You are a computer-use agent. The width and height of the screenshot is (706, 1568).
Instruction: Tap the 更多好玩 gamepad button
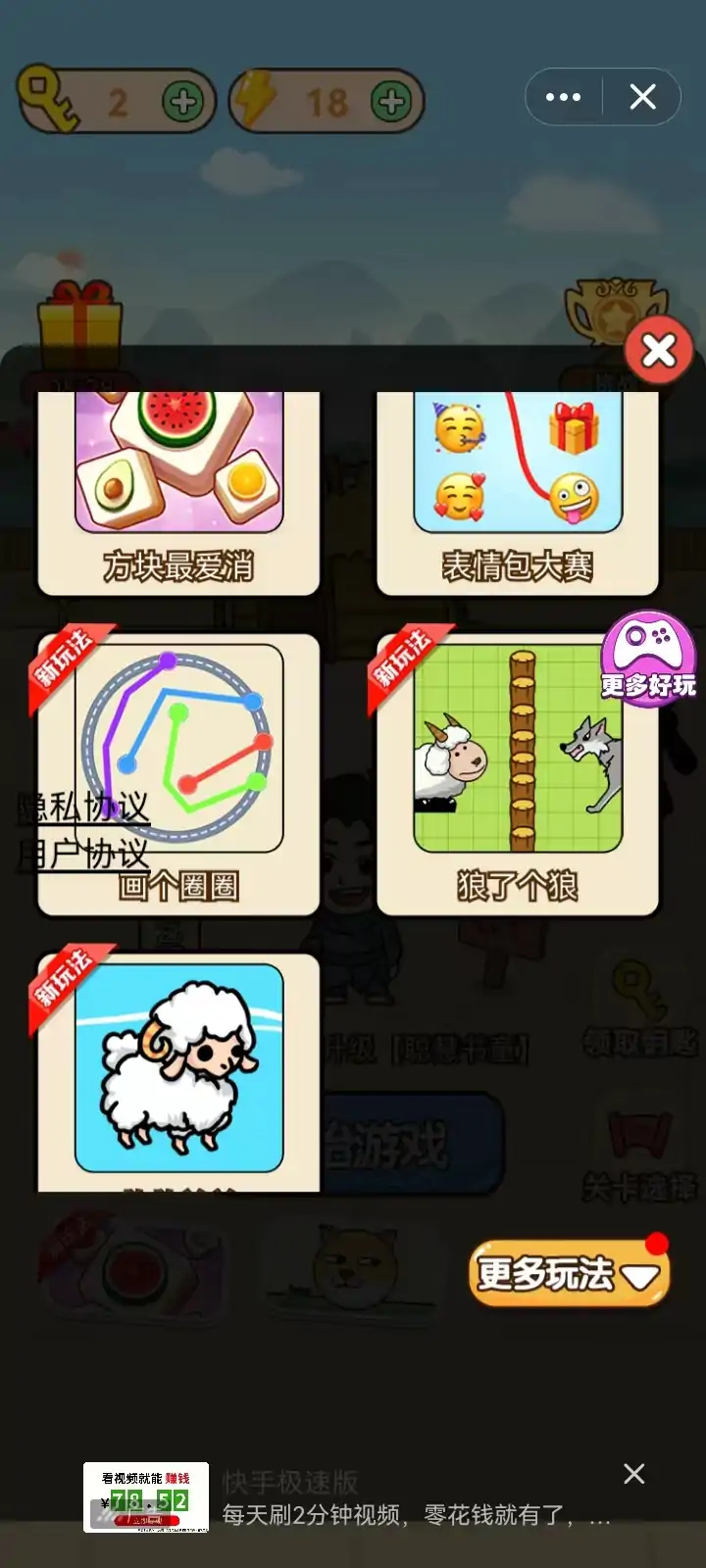click(x=648, y=656)
